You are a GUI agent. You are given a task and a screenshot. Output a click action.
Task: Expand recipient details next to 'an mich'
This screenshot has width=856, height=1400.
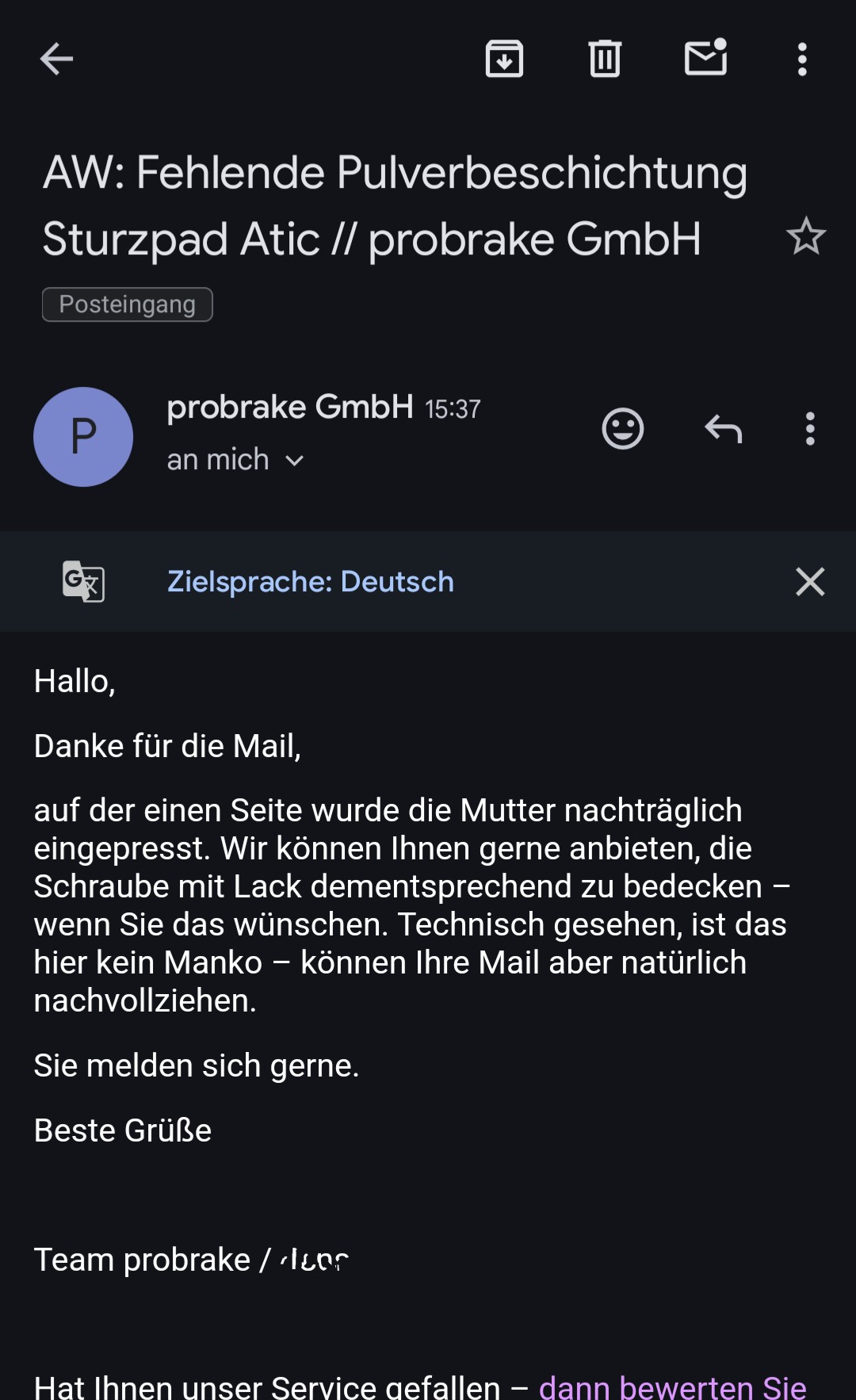click(x=294, y=461)
